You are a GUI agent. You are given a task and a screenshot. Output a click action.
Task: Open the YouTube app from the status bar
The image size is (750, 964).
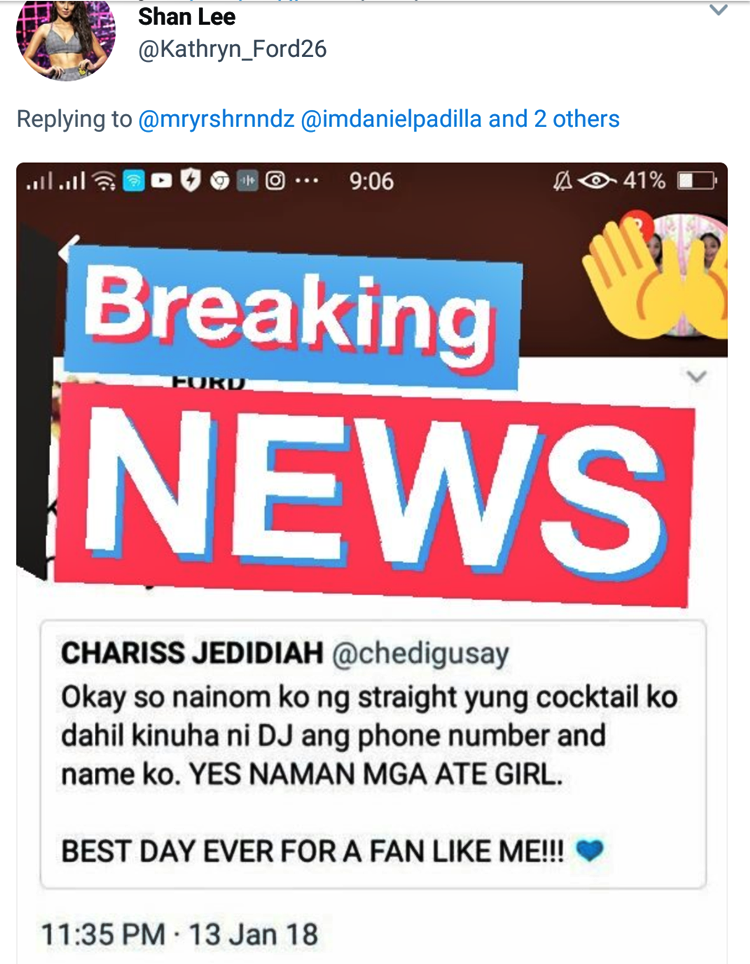[x=161, y=181]
